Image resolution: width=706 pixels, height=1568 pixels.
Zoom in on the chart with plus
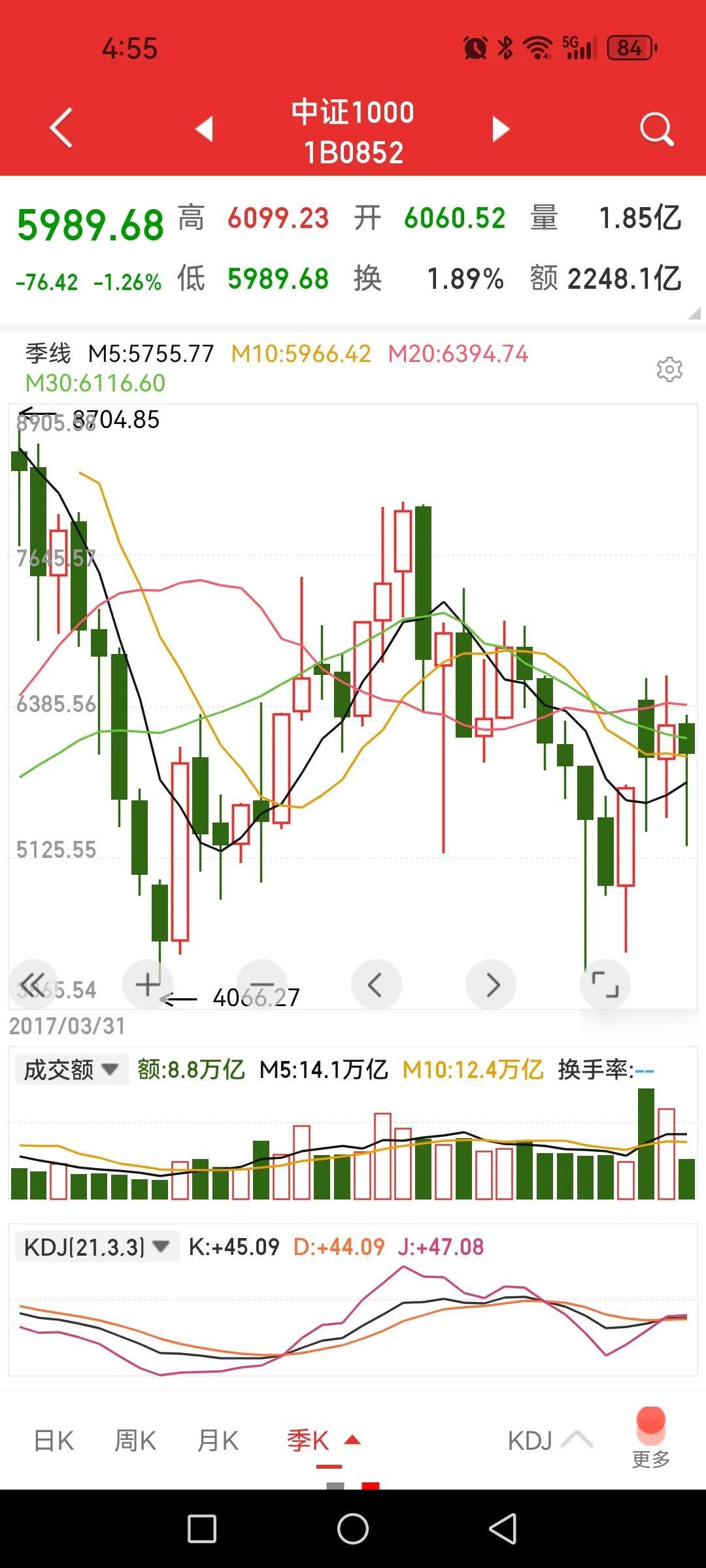[148, 984]
